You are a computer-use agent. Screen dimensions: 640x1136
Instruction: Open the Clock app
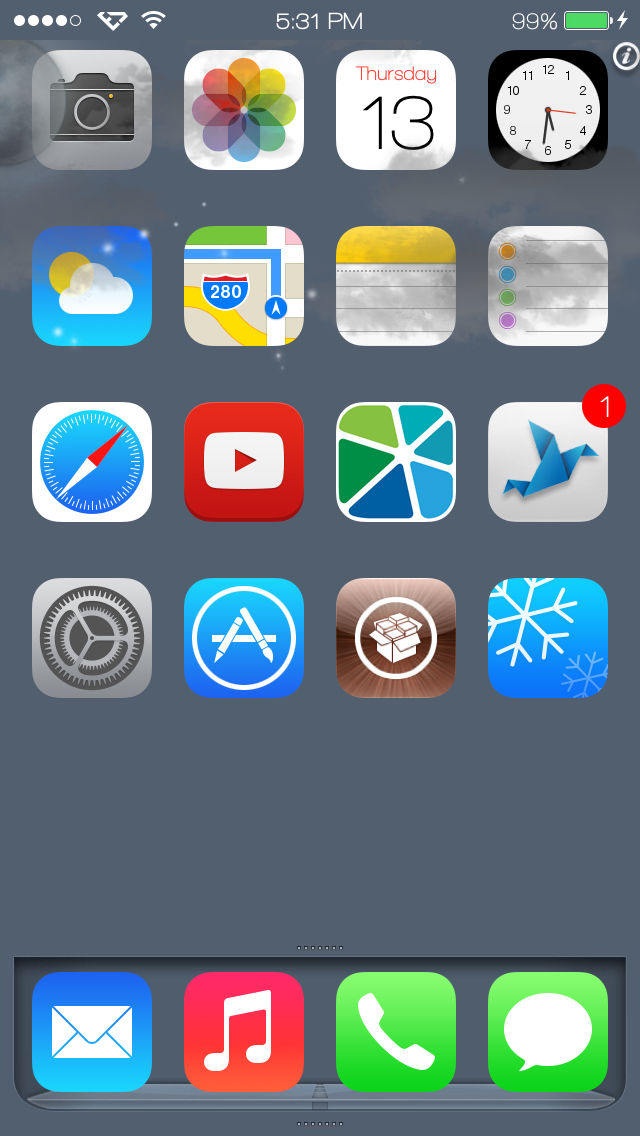click(x=548, y=110)
